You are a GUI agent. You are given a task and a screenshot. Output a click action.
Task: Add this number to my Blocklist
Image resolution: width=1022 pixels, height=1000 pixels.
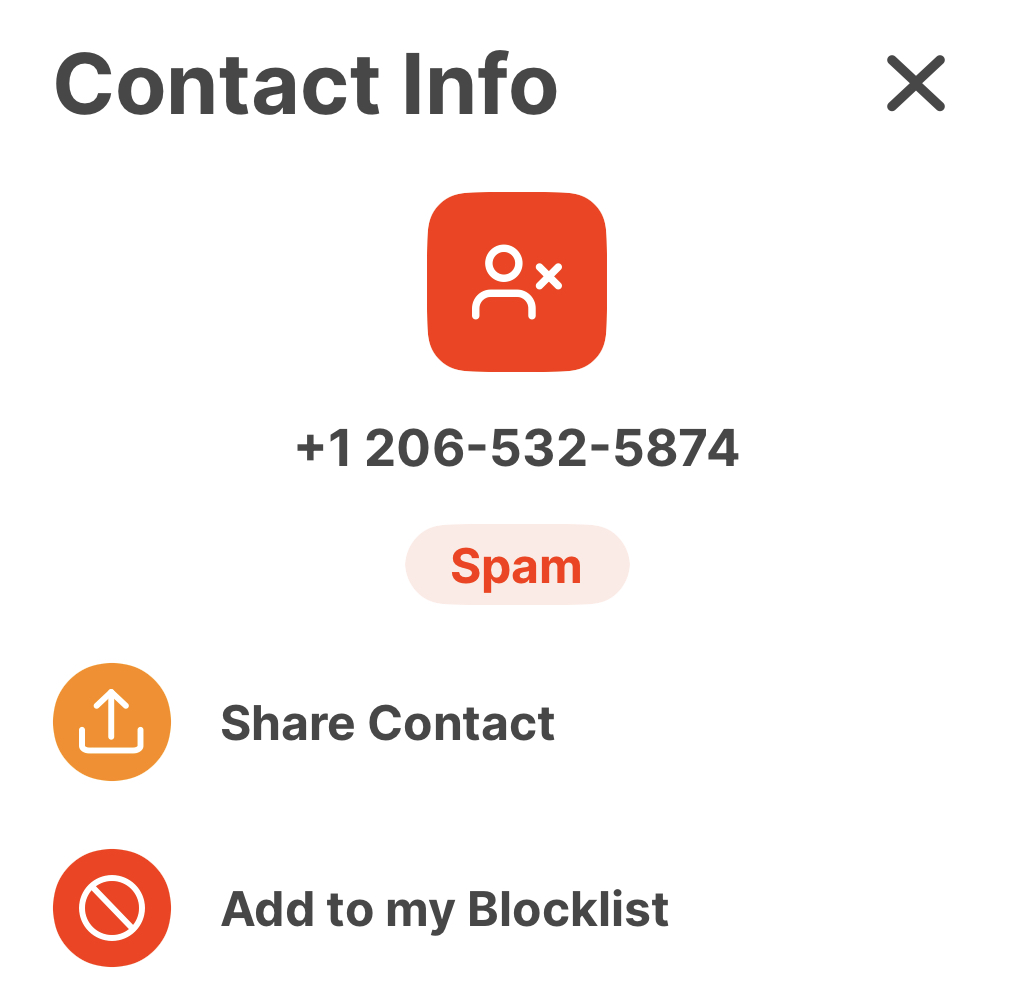(444, 908)
